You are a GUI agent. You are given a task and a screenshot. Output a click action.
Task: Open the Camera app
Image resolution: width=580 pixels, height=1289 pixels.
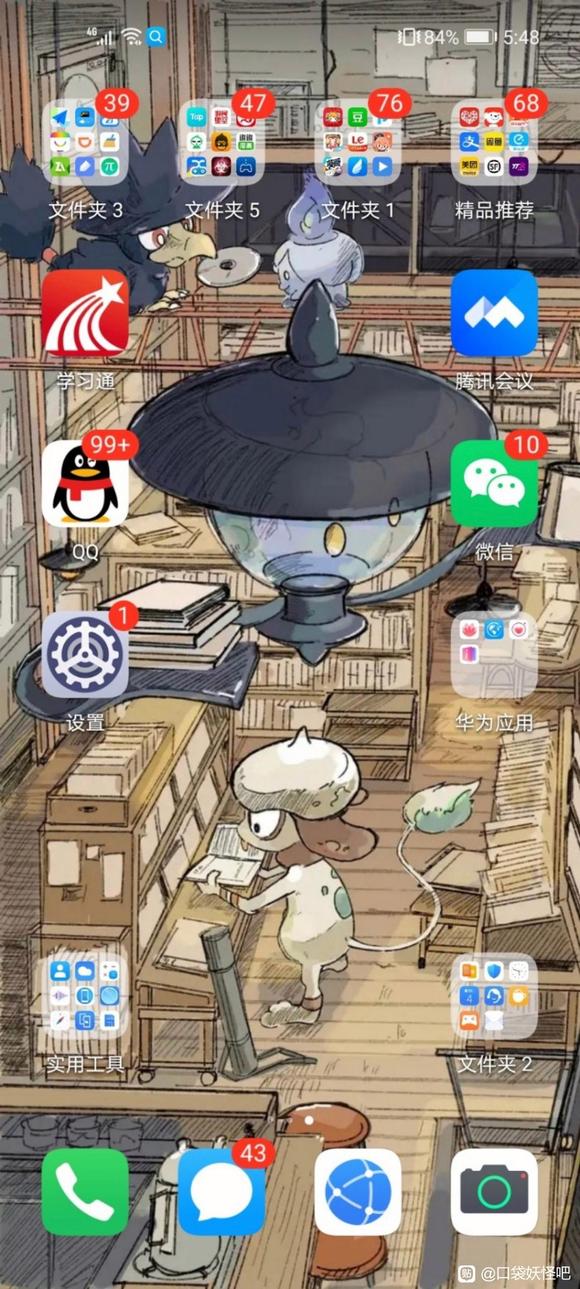[494, 1192]
